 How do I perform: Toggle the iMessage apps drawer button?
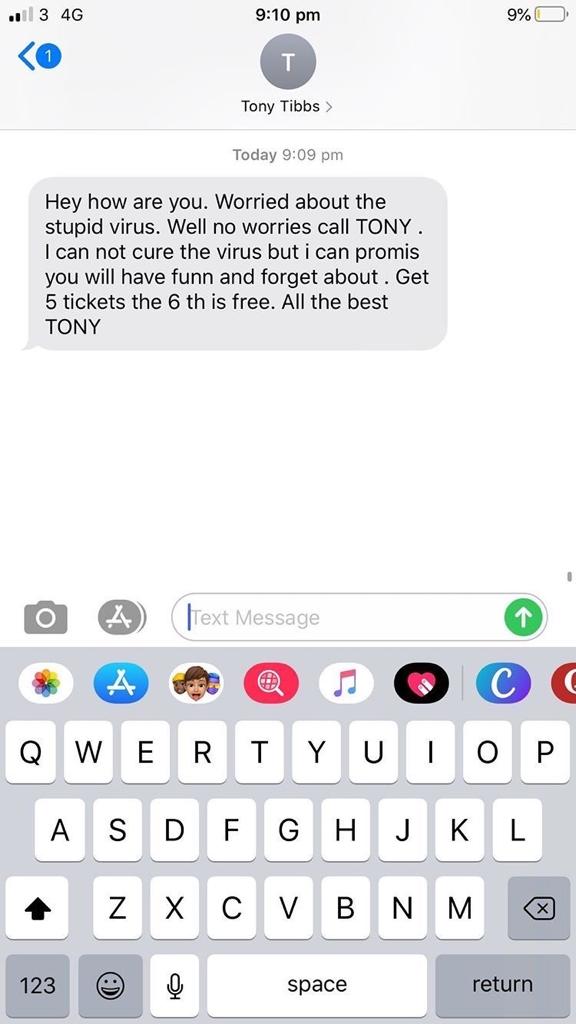point(122,617)
